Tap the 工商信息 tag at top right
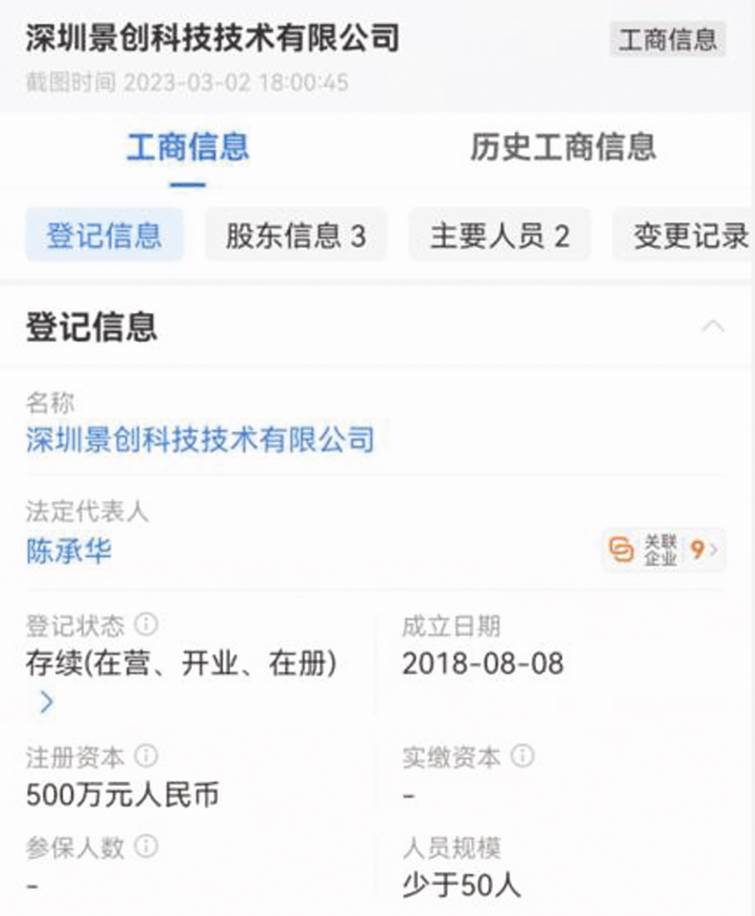The height and width of the screenshot is (916, 755). 667,39
